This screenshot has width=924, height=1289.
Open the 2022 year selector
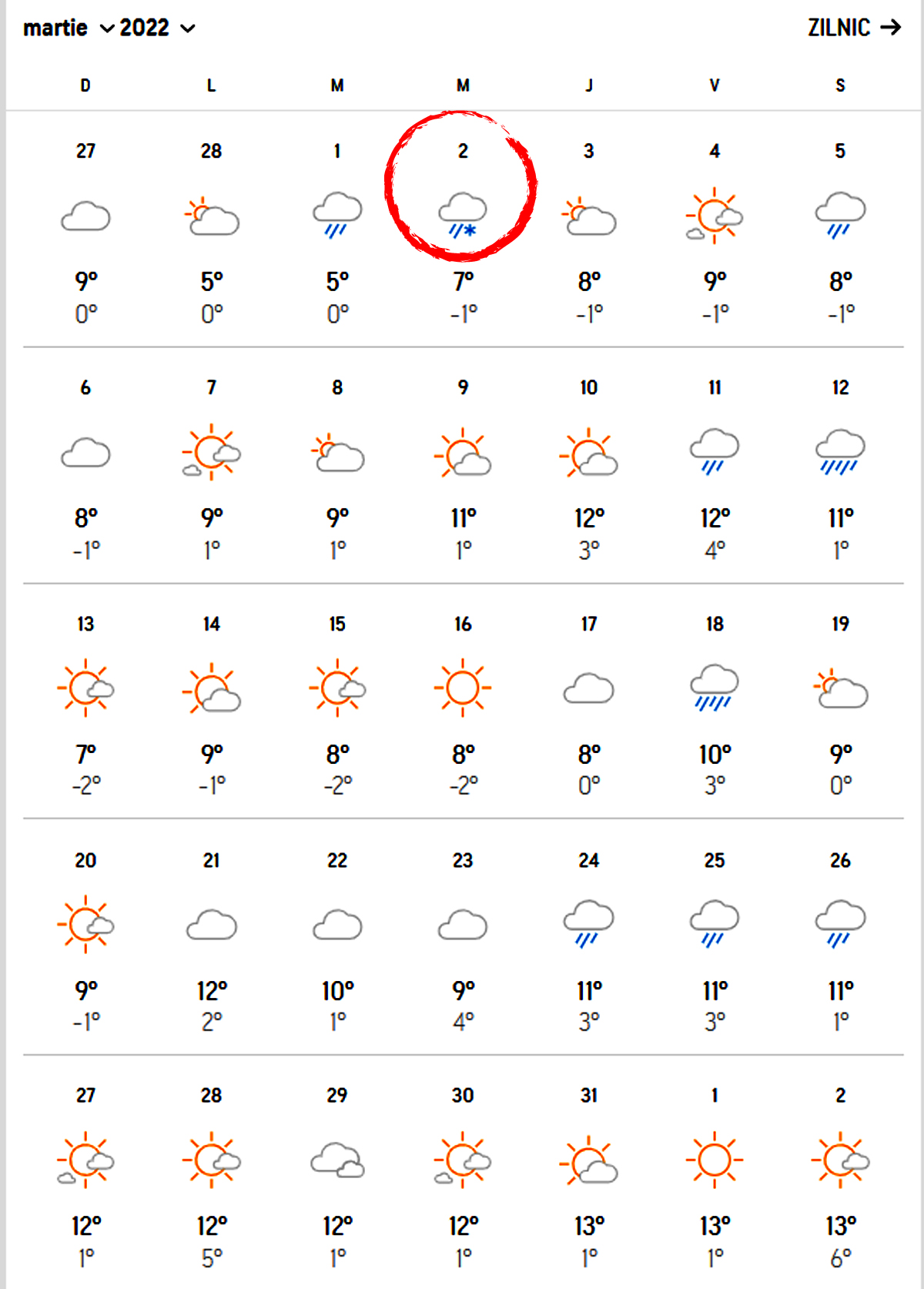[157, 28]
